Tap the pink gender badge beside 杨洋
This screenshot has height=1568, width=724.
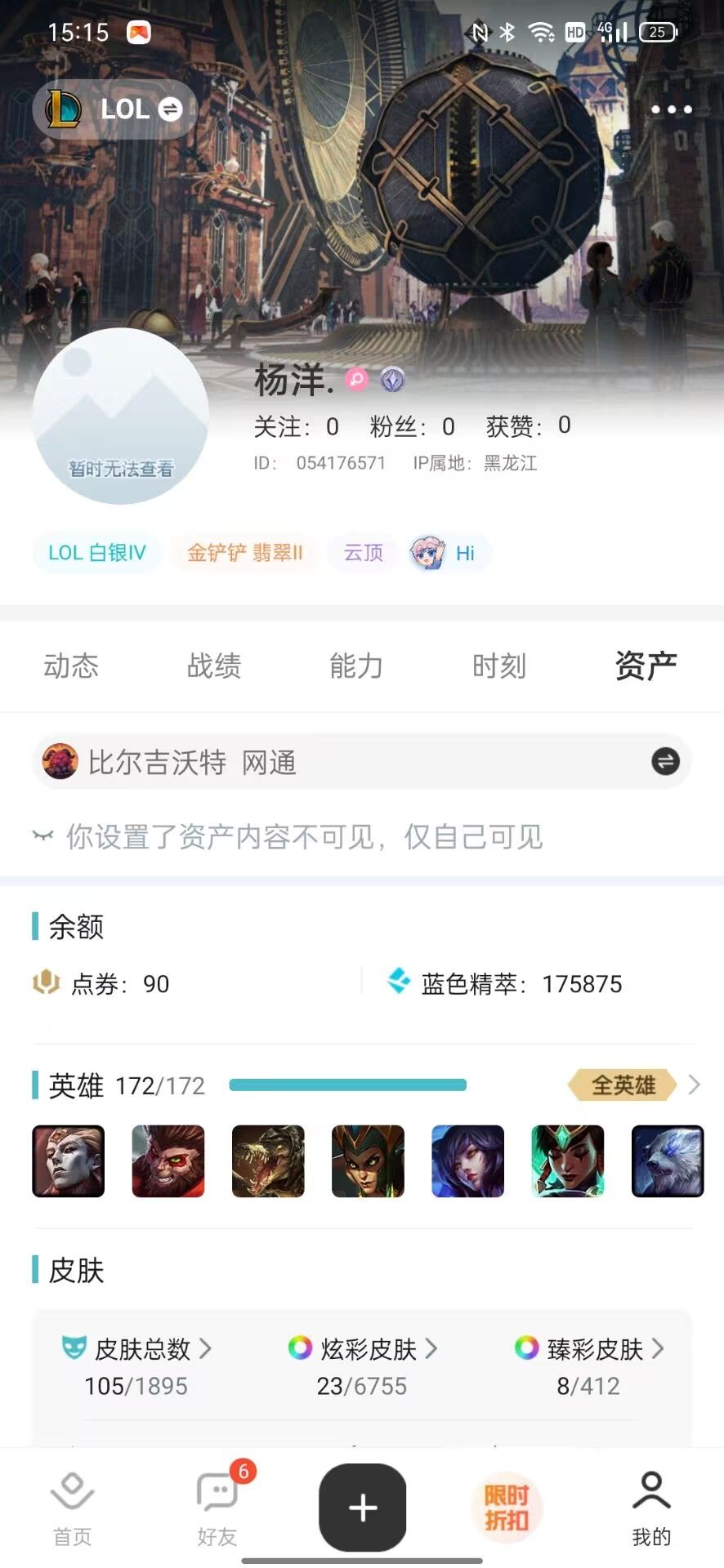pyautogui.click(x=355, y=381)
